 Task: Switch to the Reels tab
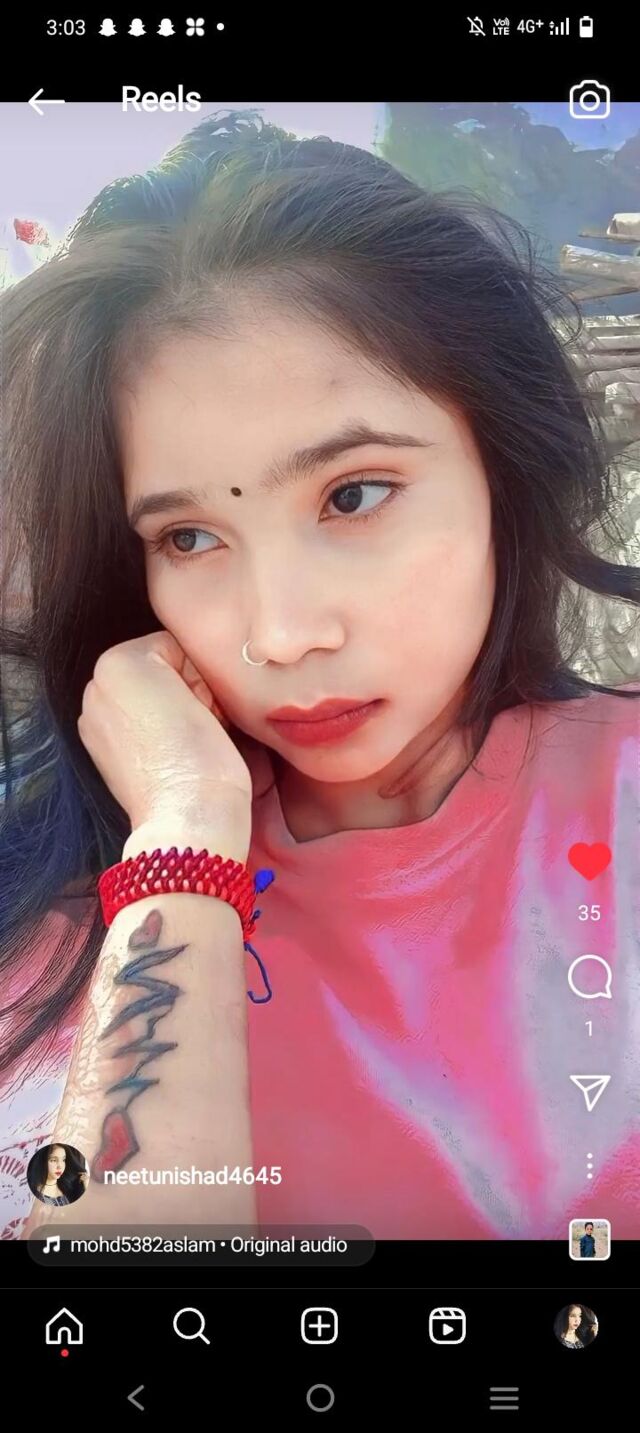[447, 1327]
